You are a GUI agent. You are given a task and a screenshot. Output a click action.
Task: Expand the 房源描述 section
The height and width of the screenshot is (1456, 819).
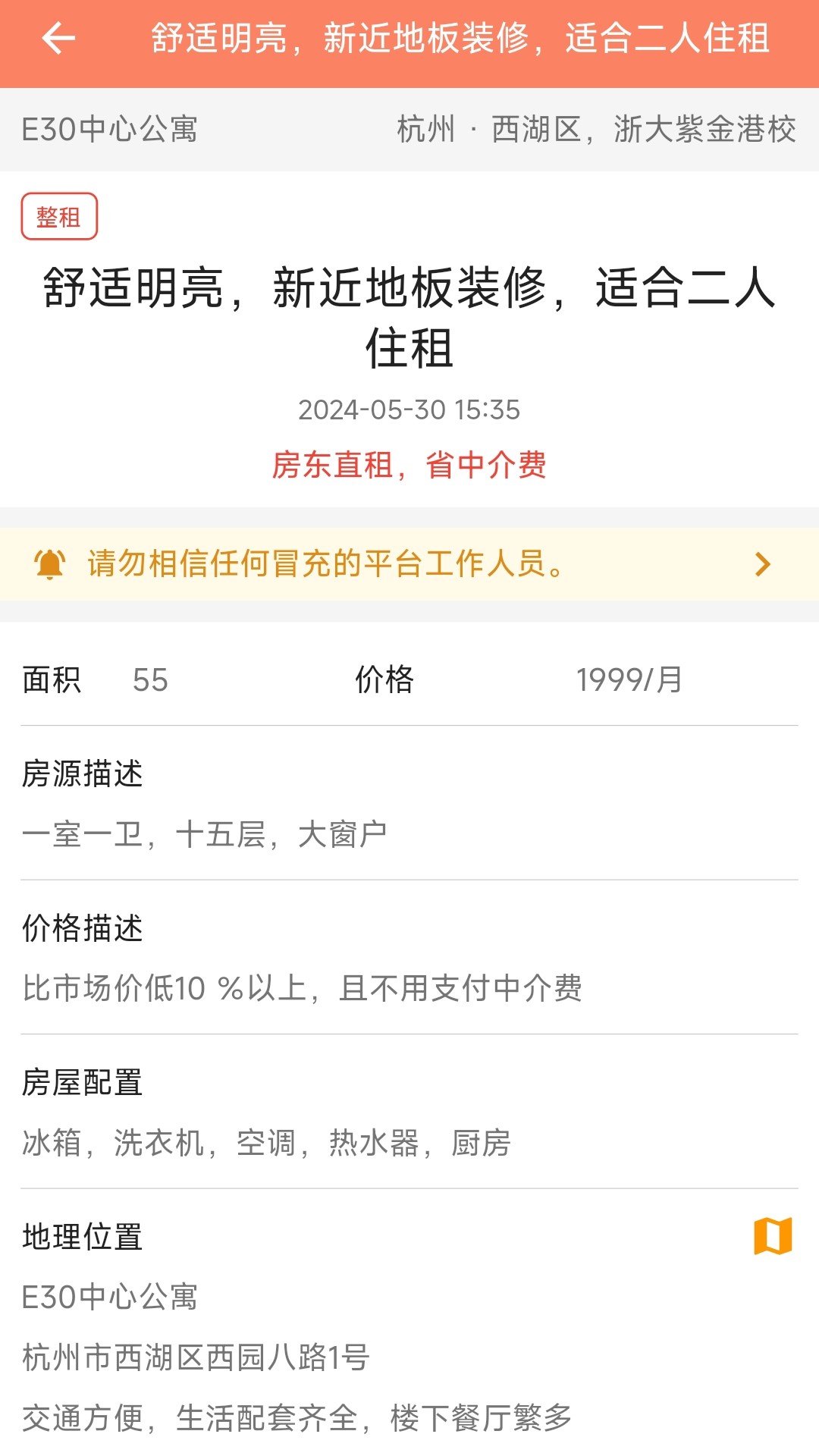(x=82, y=775)
